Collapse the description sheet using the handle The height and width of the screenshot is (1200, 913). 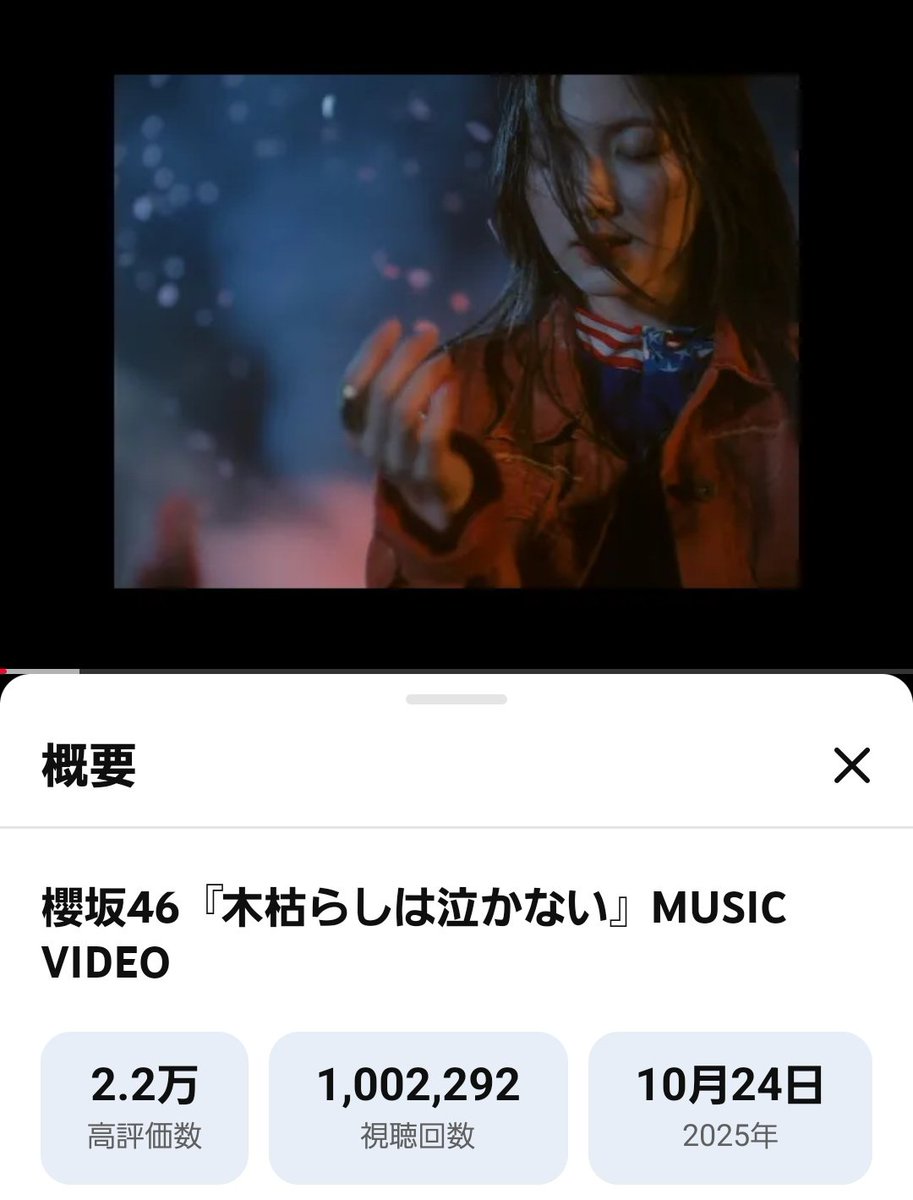[x=456, y=700]
